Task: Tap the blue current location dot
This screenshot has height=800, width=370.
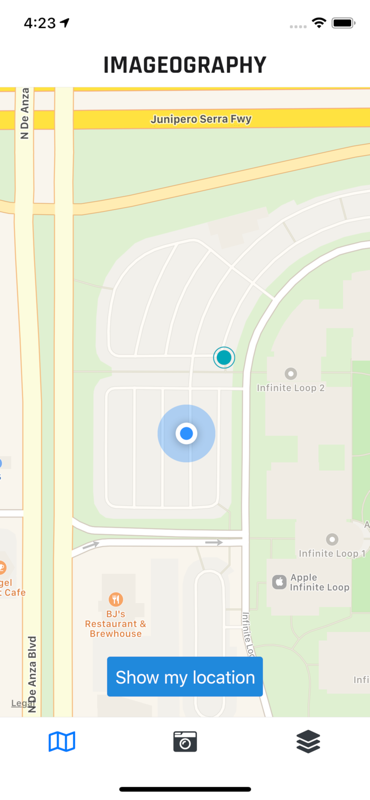Action: point(186,434)
